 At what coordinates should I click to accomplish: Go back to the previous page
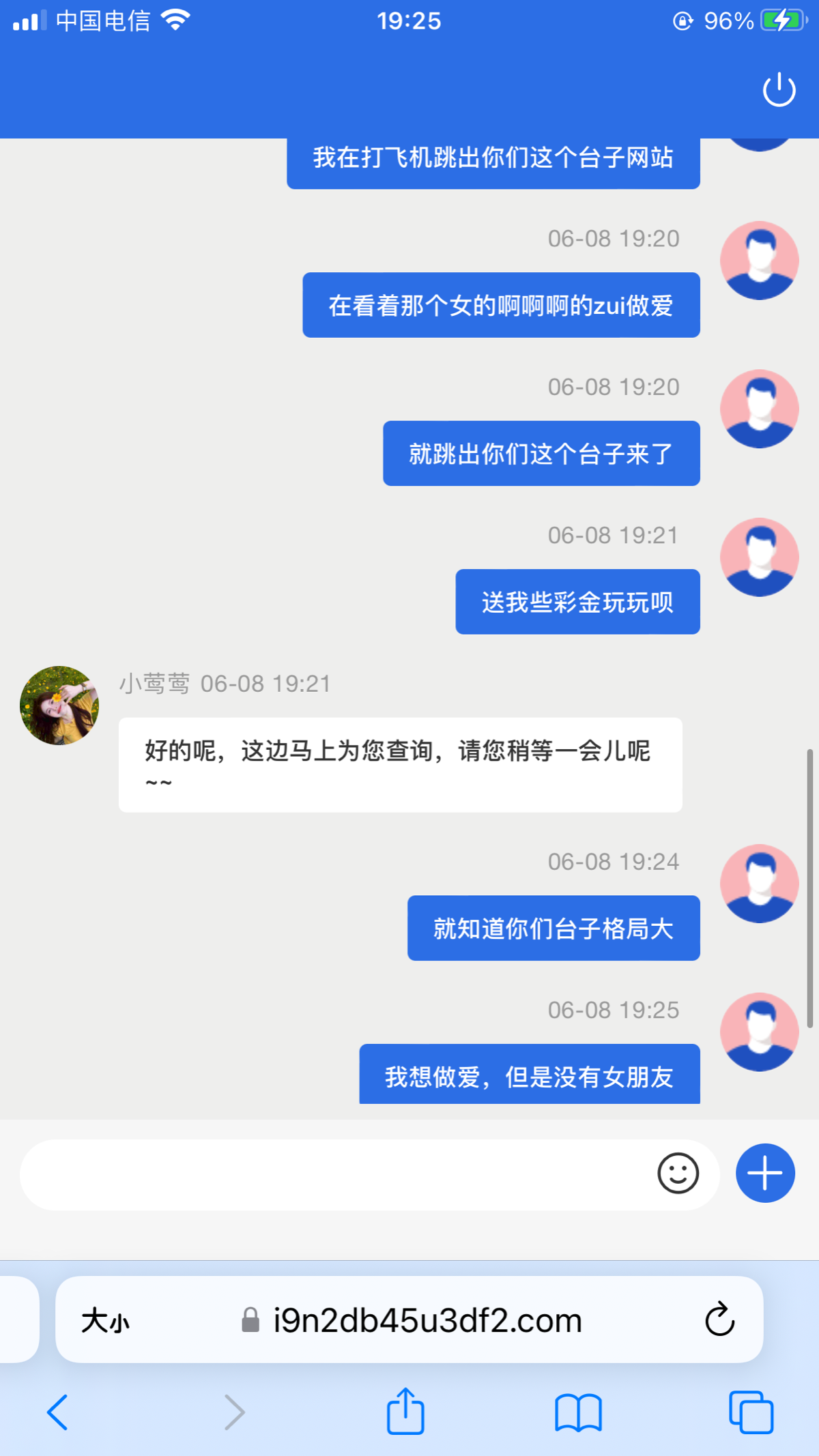(x=57, y=1412)
